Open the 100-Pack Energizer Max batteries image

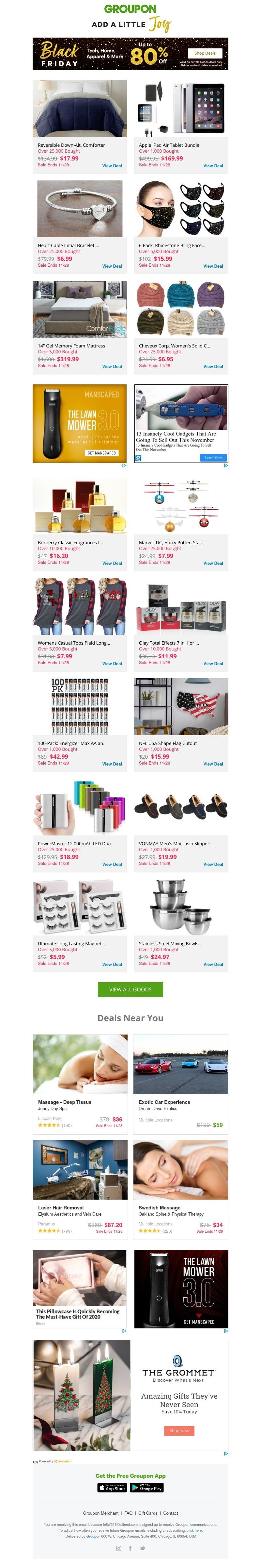coord(80,706)
